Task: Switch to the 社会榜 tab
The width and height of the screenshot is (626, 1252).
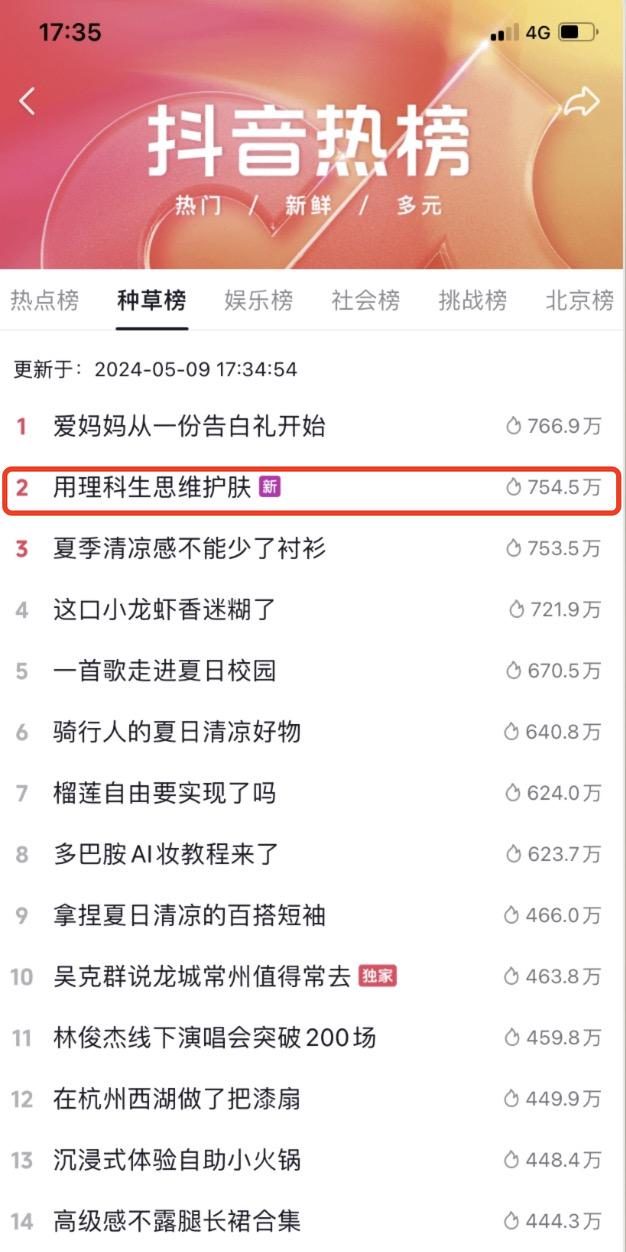Action: (365, 300)
